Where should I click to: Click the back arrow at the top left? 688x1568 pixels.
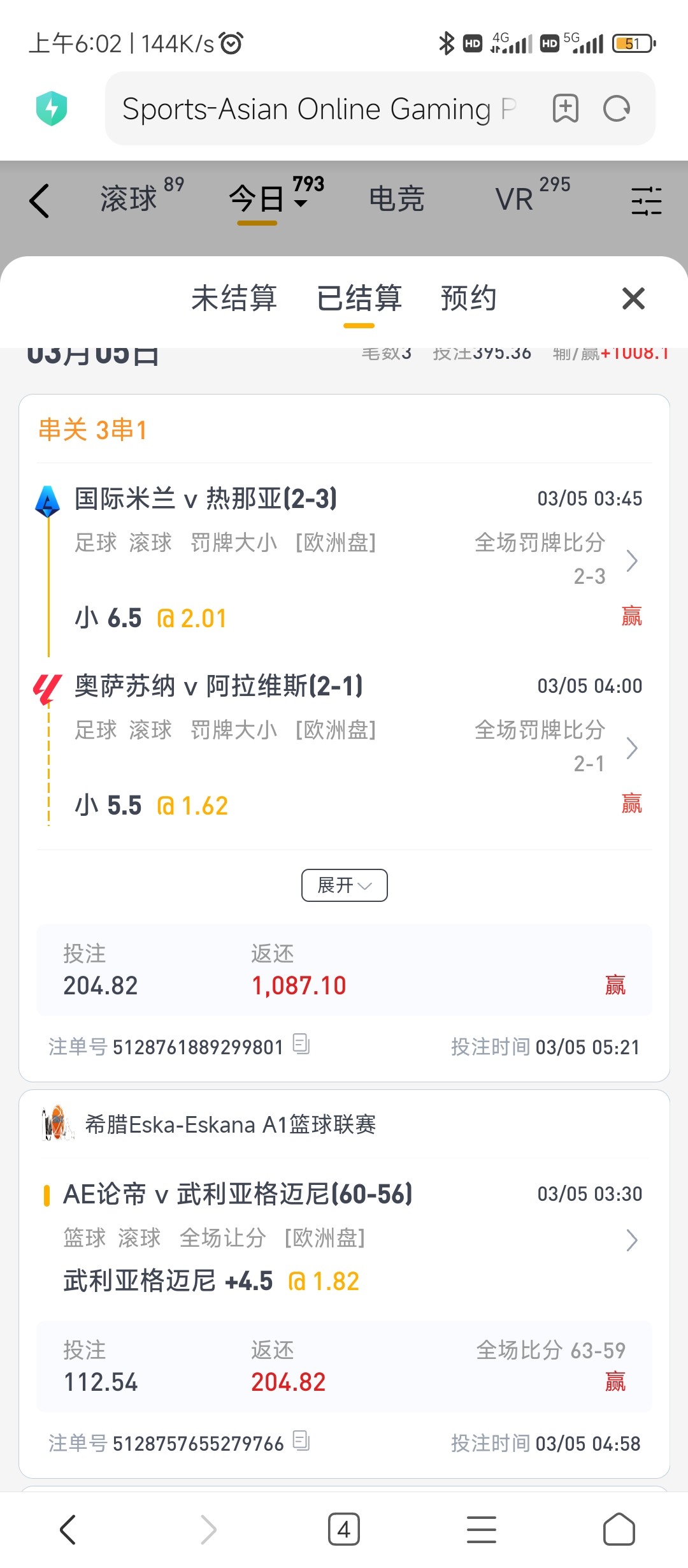pyautogui.click(x=39, y=200)
